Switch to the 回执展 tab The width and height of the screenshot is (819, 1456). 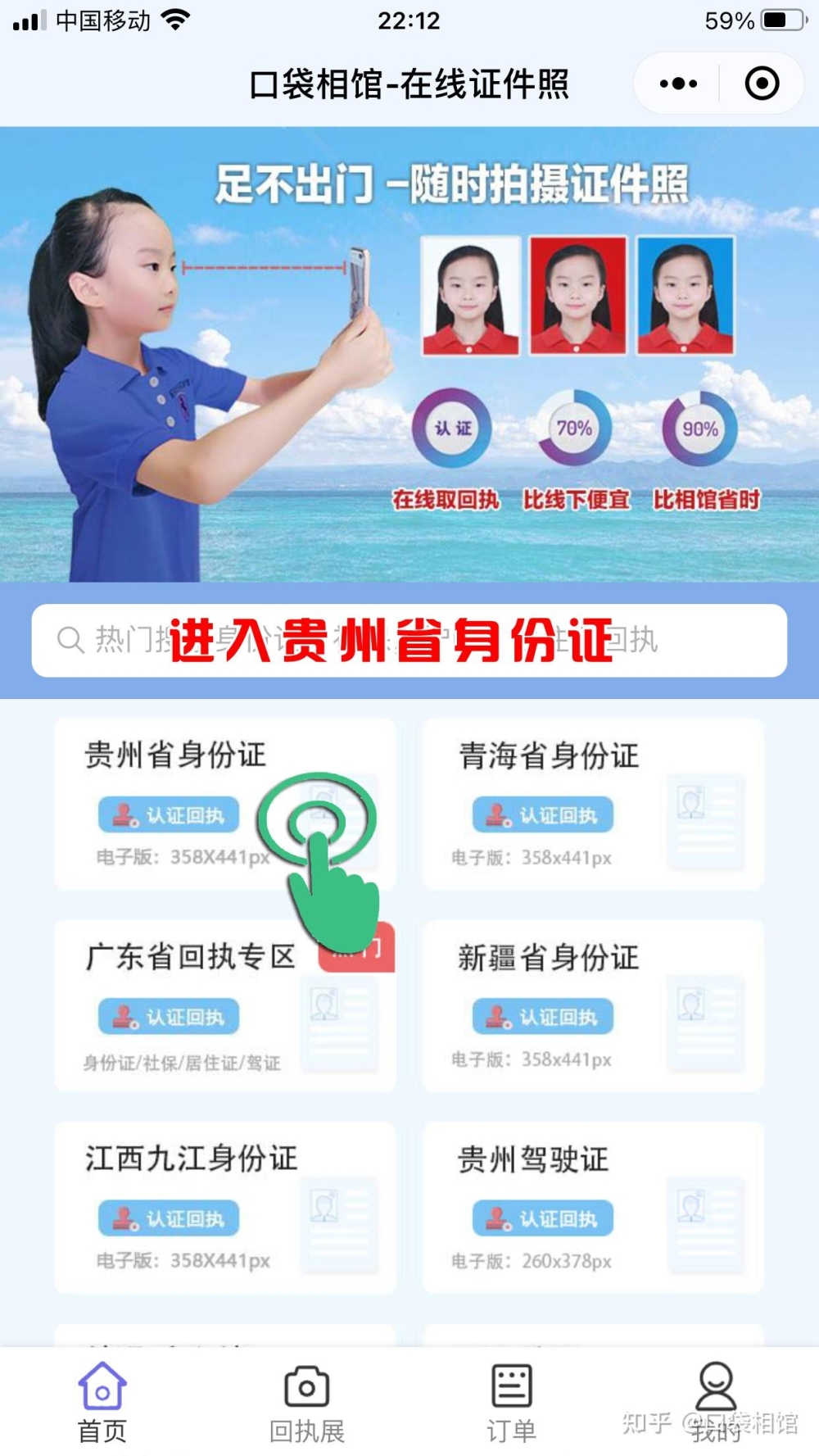click(307, 1403)
